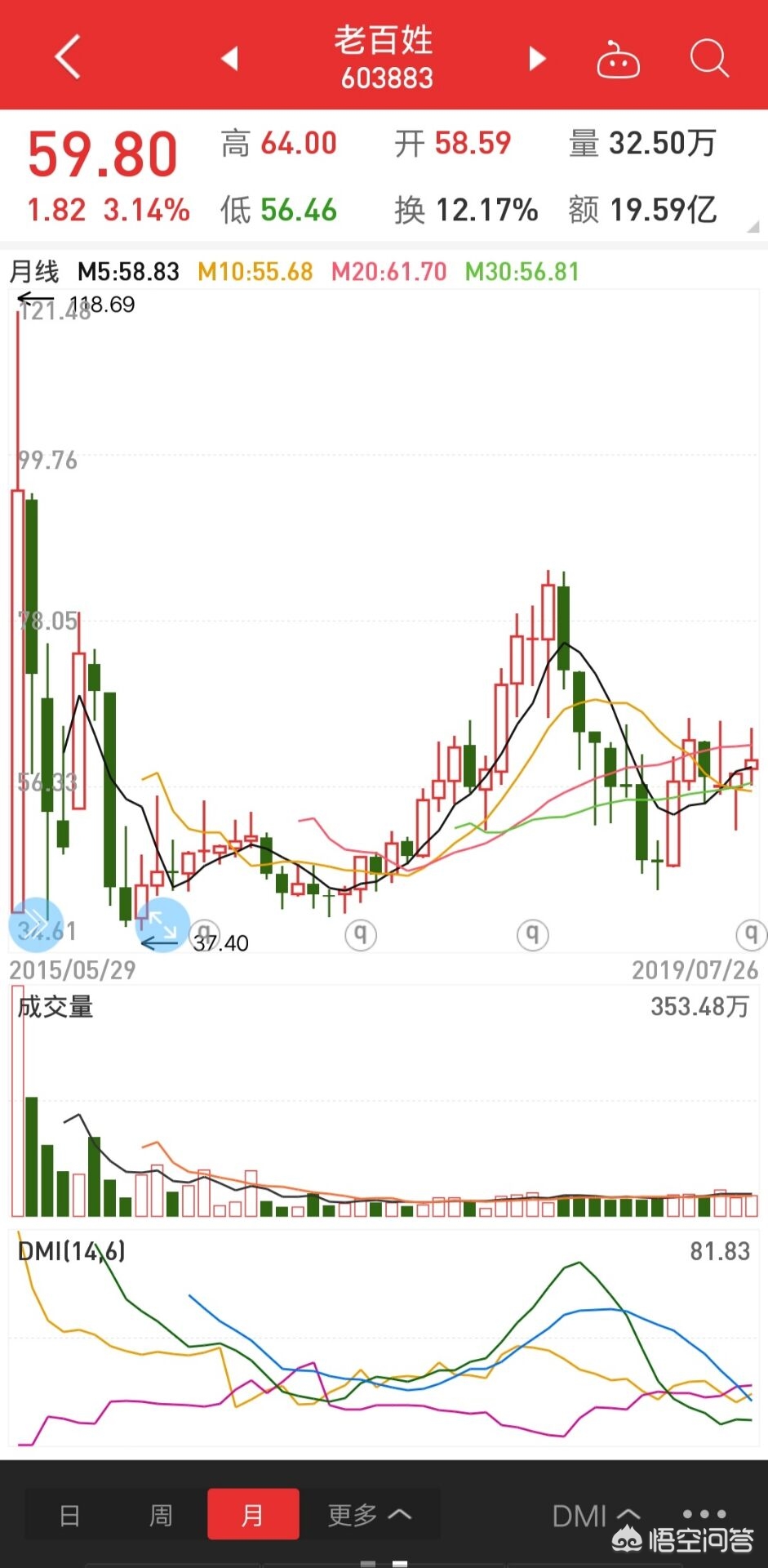Go back using the top-left arrow
768x1568 pixels.
[x=68, y=57]
